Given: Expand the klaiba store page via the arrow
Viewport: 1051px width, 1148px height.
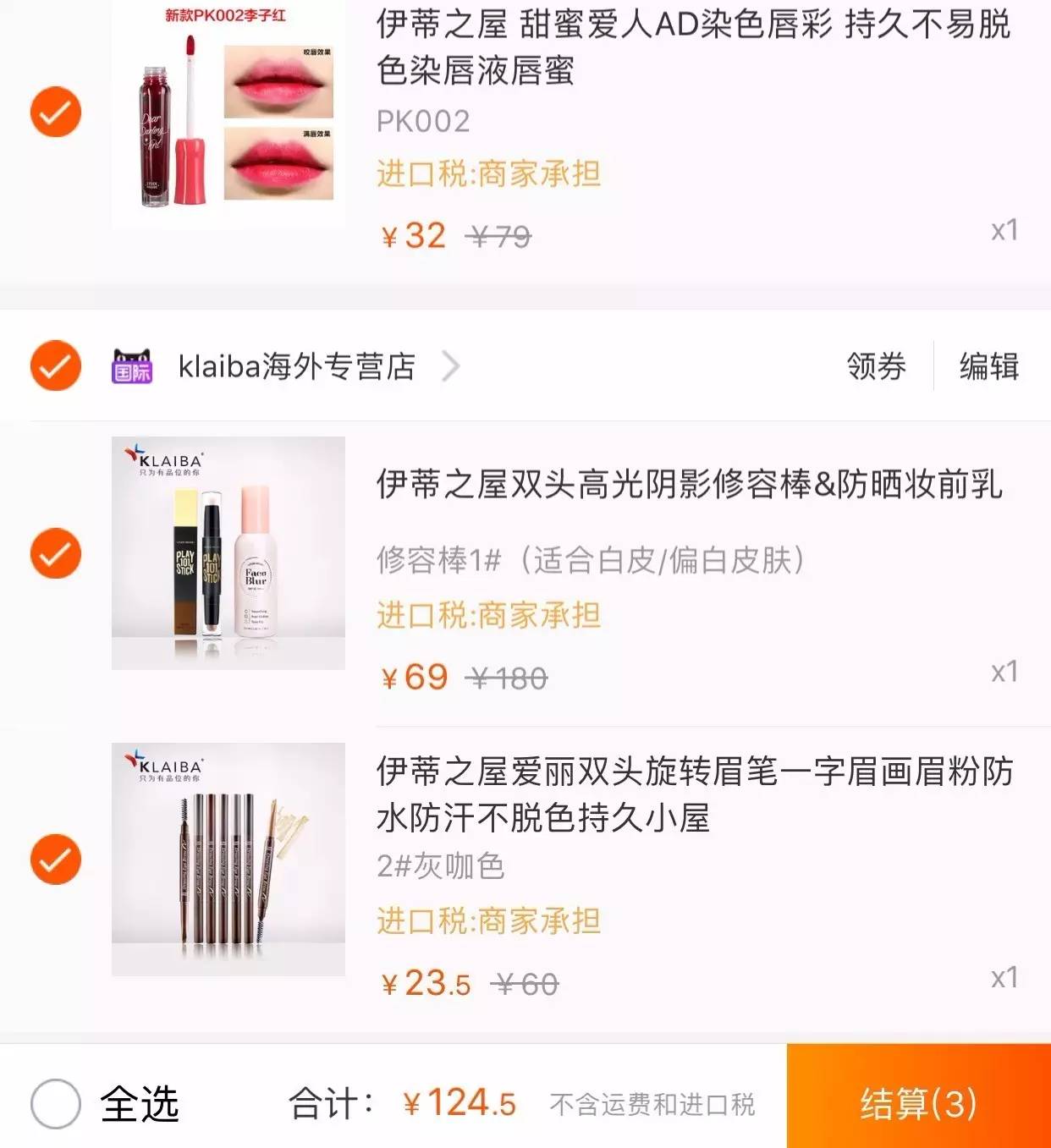Looking at the screenshot, I should pos(452,367).
